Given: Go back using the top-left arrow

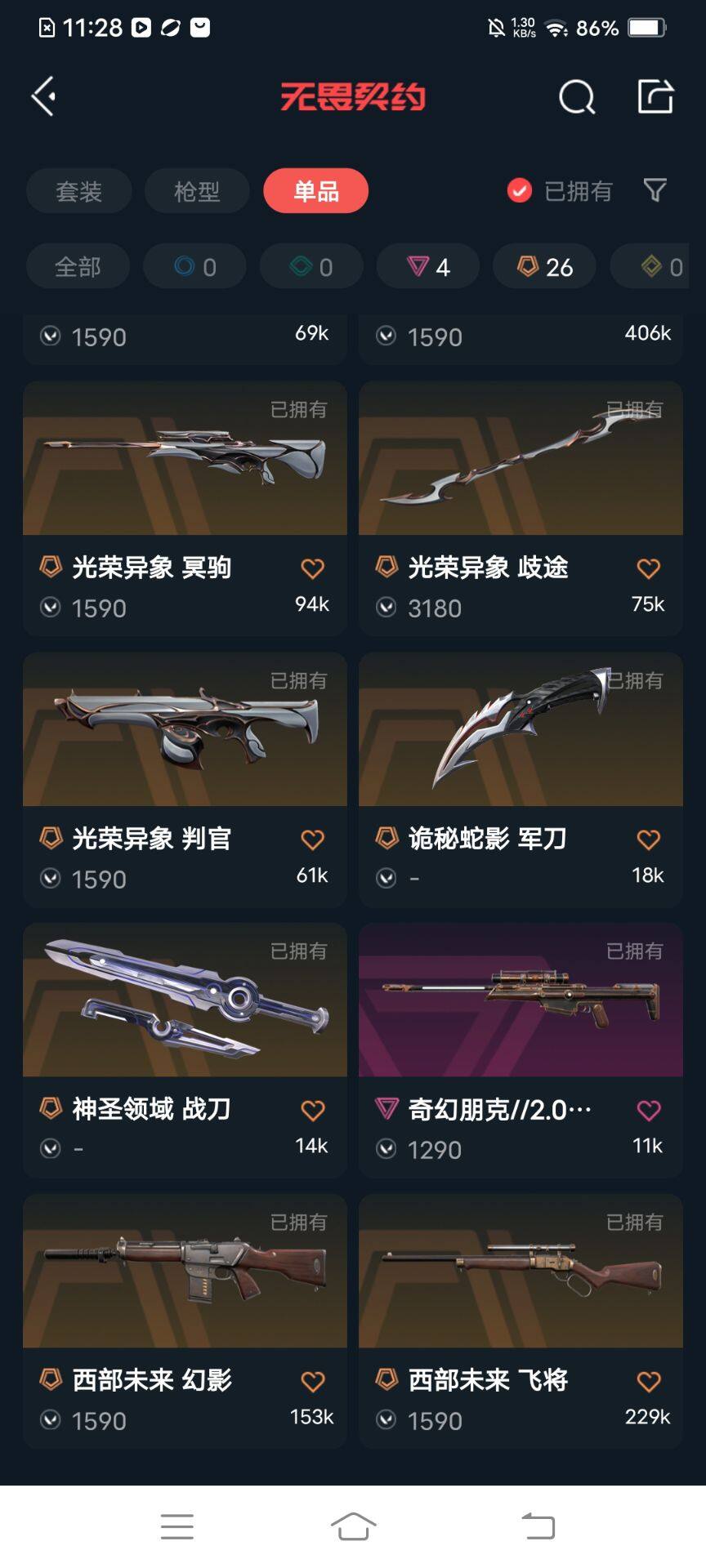Looking at the screenshot, I should [x=44, y=96].
